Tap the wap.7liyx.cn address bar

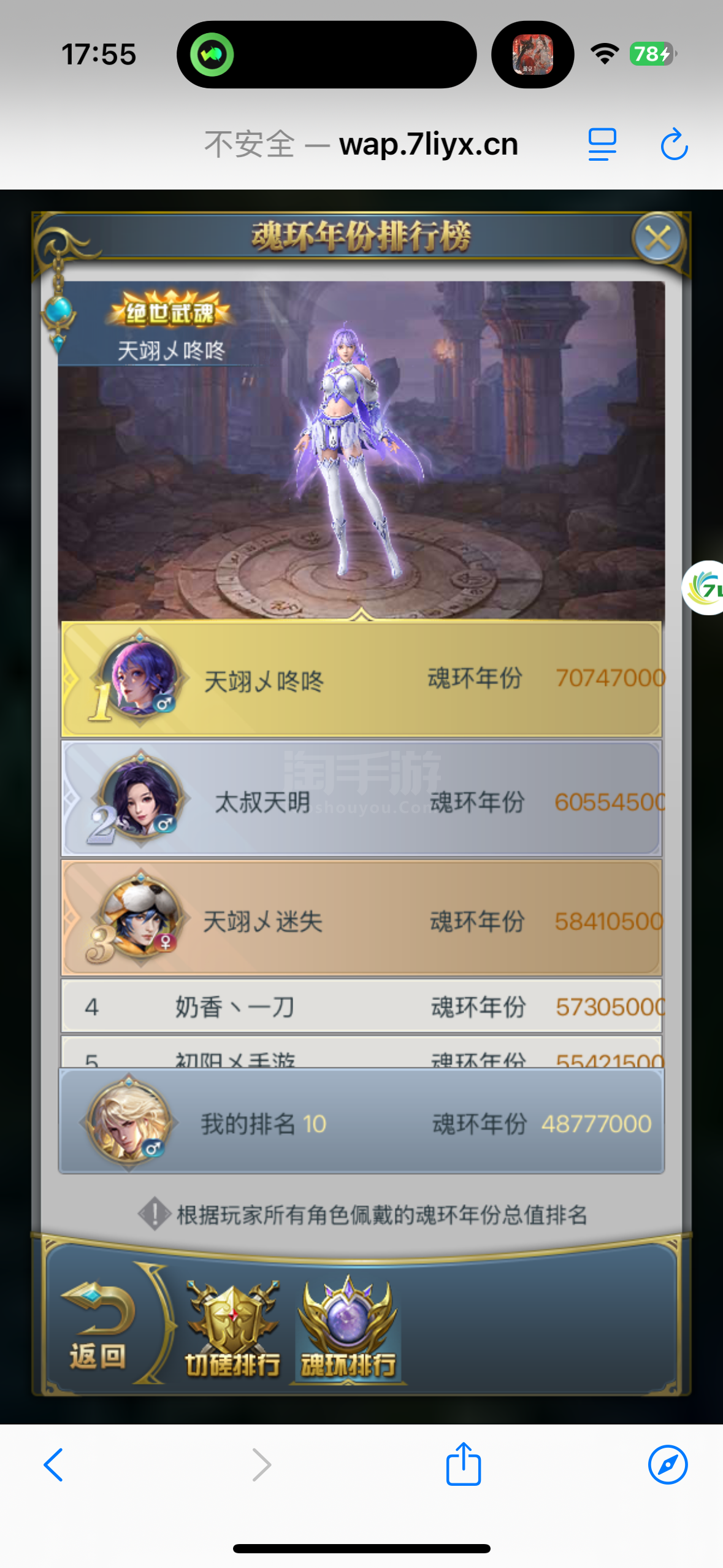click(361, 144)
